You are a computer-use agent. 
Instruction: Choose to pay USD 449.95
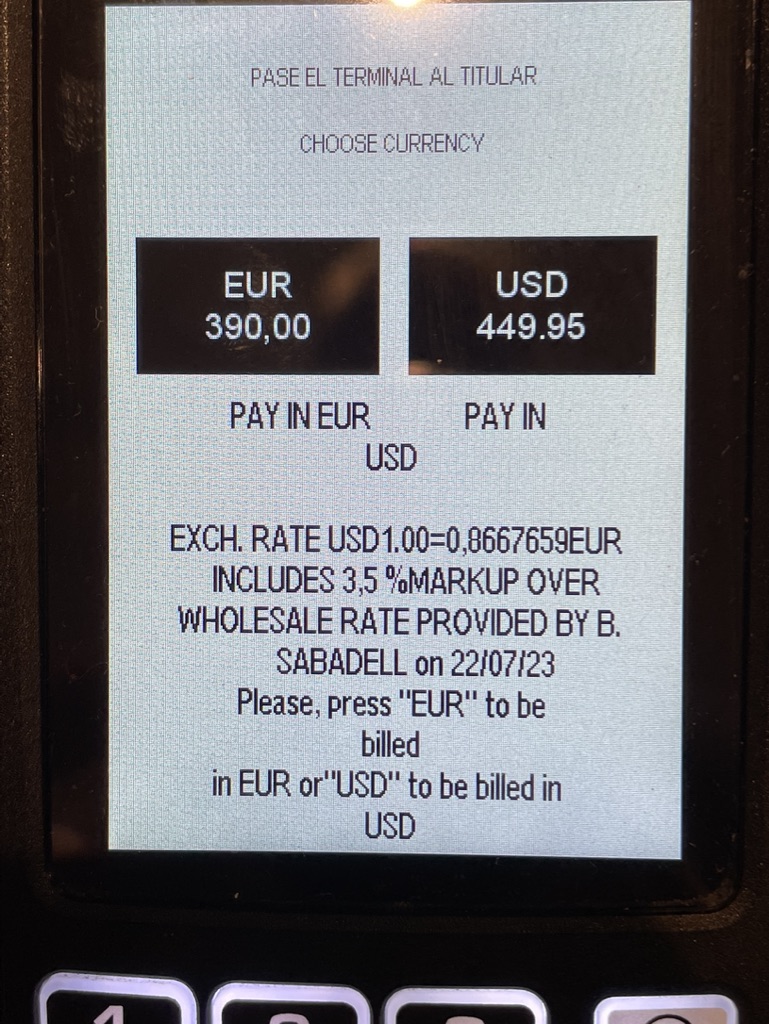[532, 305]
